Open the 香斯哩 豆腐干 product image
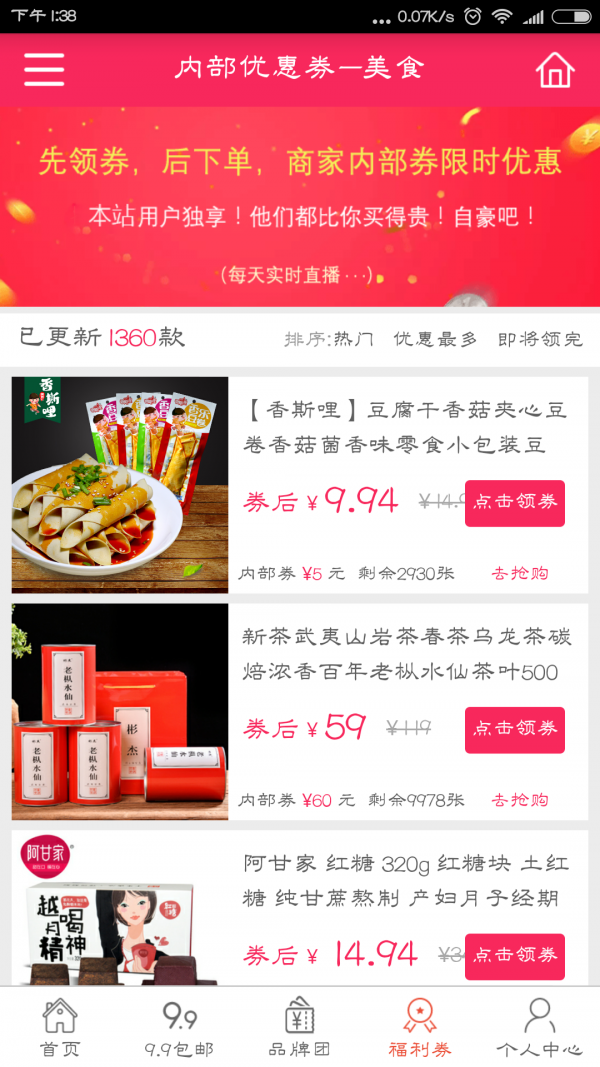Screen dimensions: 600x1067 pyautogui.click(x=120, y=485)
